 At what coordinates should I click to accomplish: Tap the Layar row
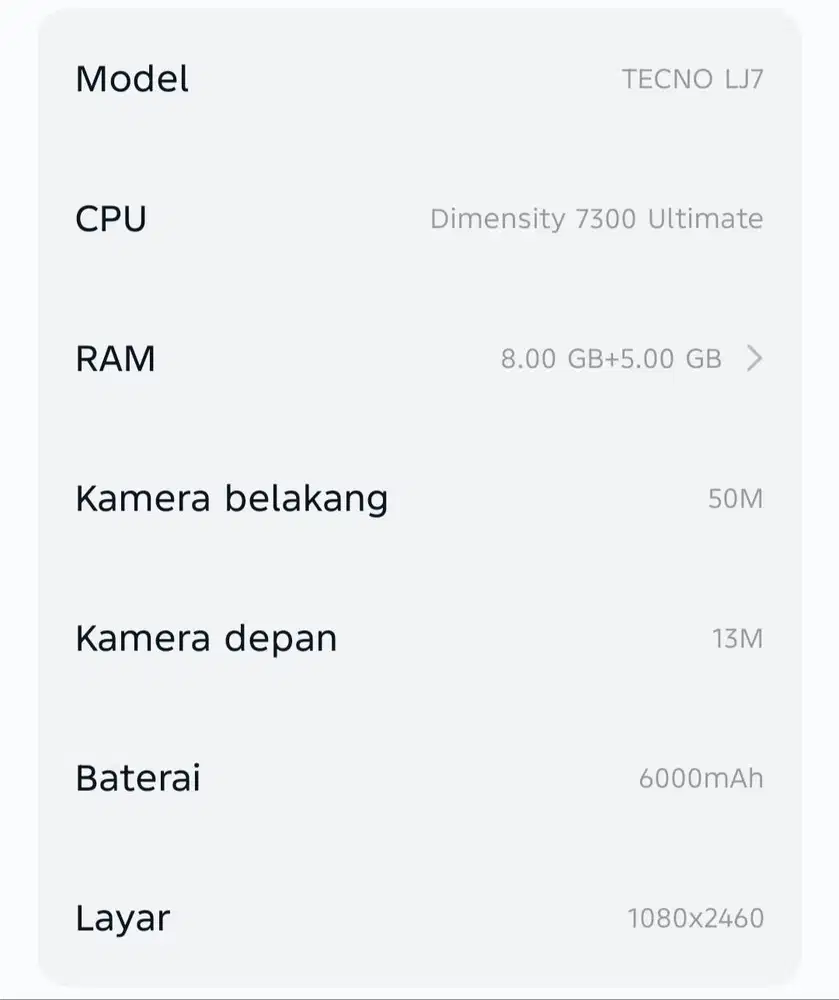point(420,916)
